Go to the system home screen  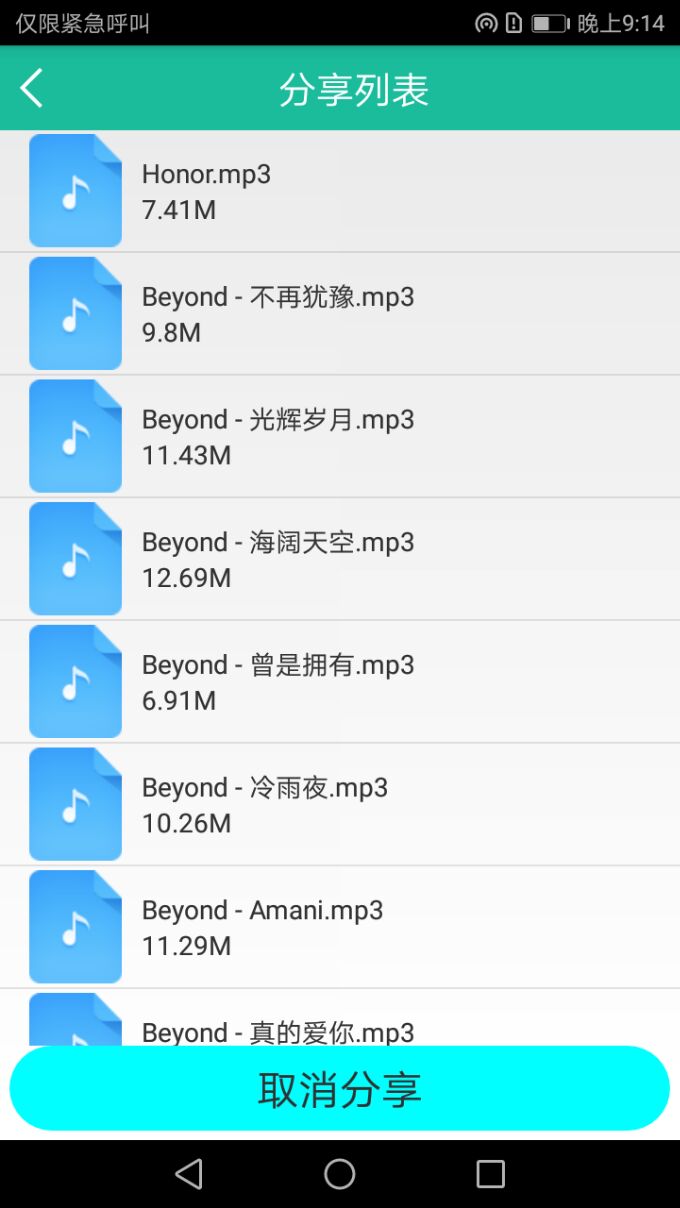click(x=340, y=1174)
